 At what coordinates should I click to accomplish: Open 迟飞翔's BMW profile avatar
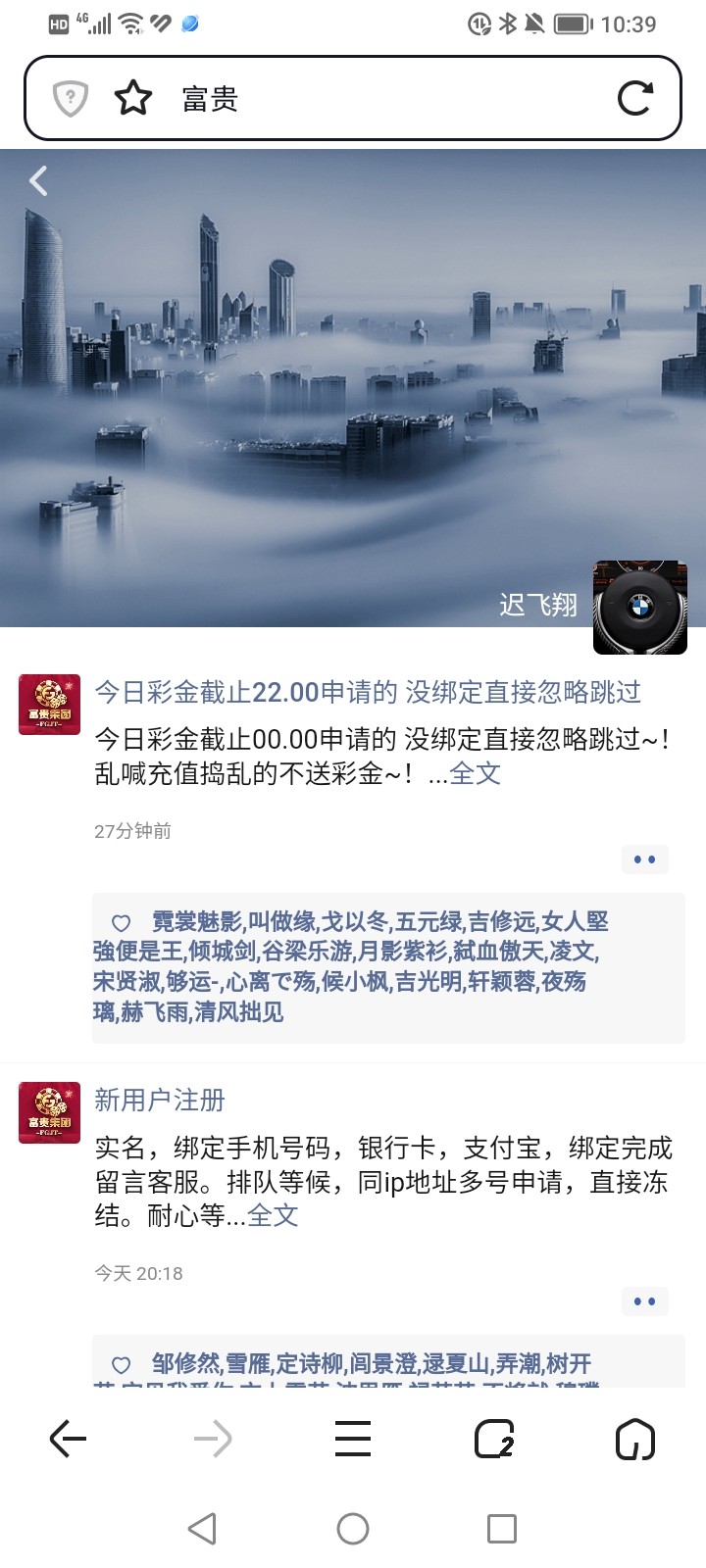click(x=640, y=608)
